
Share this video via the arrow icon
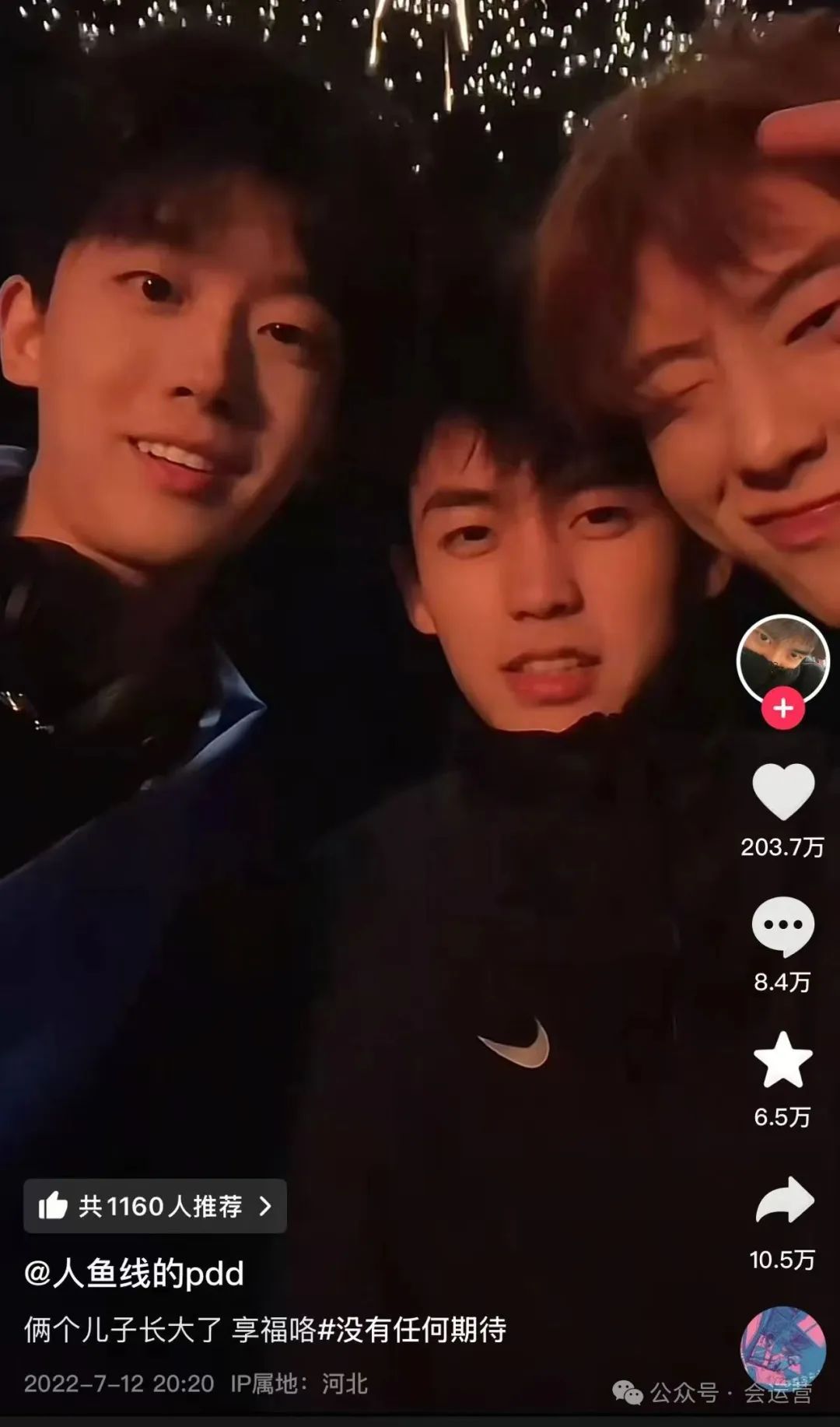coord(785,1199)
